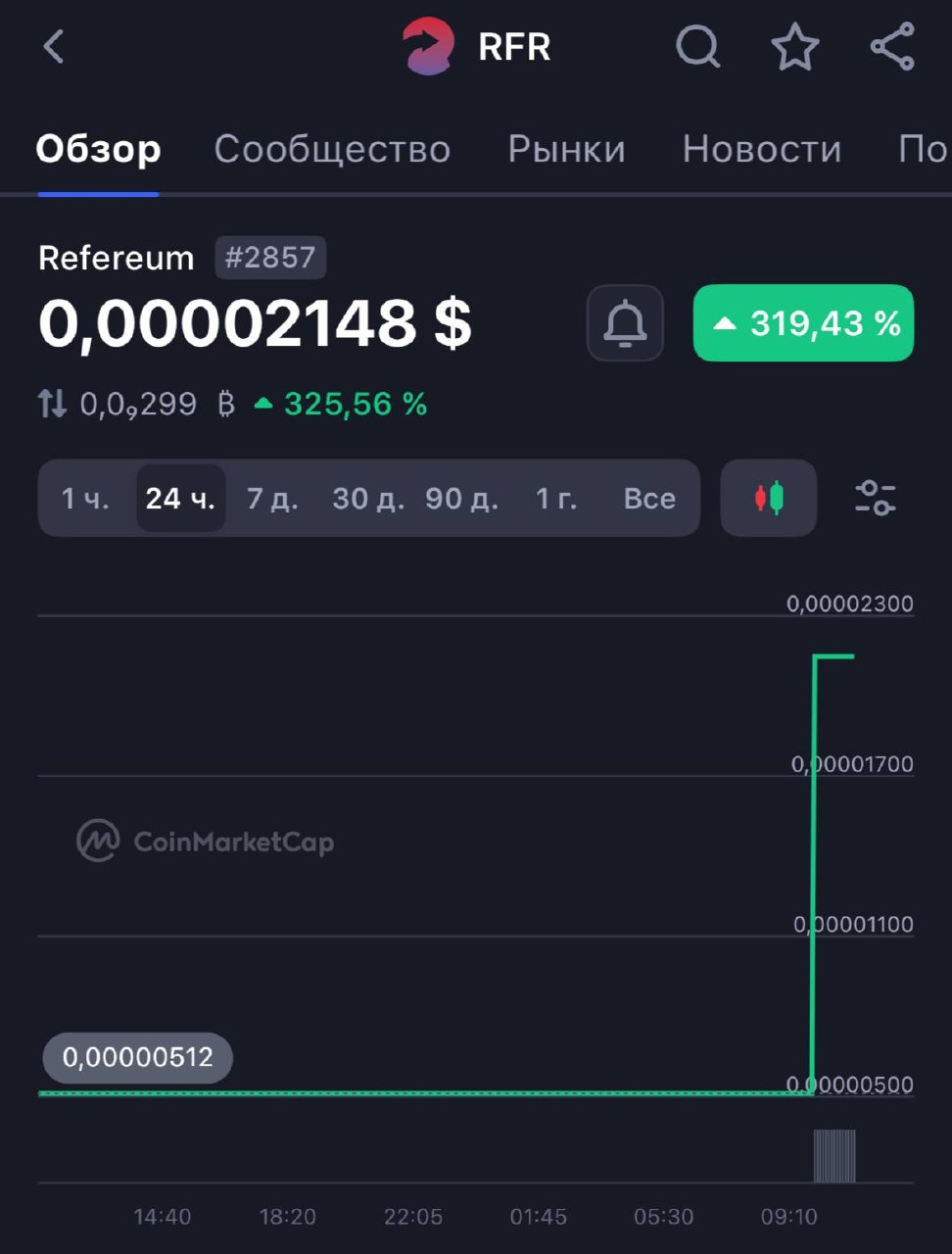Switch chart range to 7 д.
The width and height of the screenshot is (952, 1254).
point(272,499)
